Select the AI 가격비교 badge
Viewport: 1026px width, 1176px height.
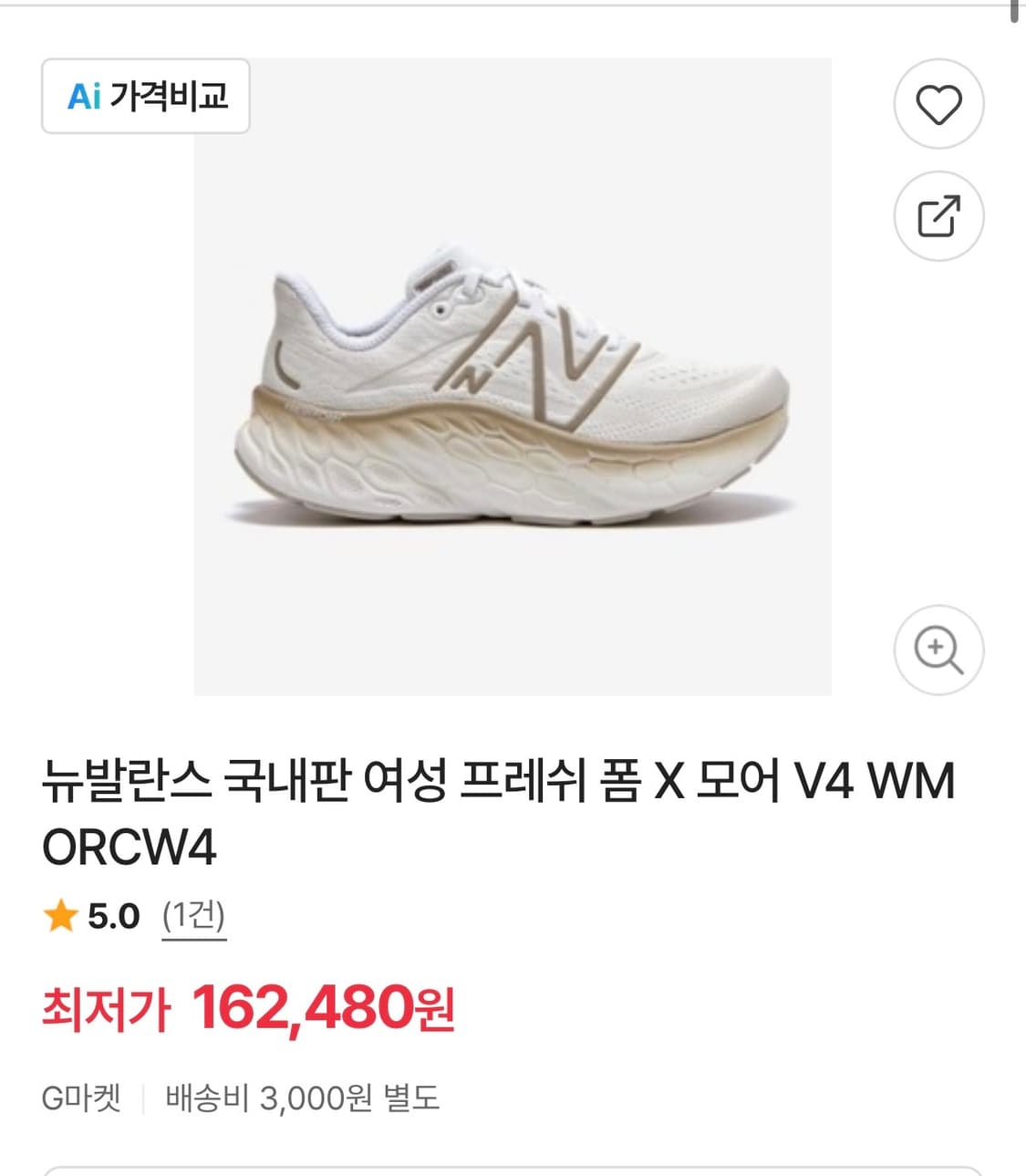(147, 95)
